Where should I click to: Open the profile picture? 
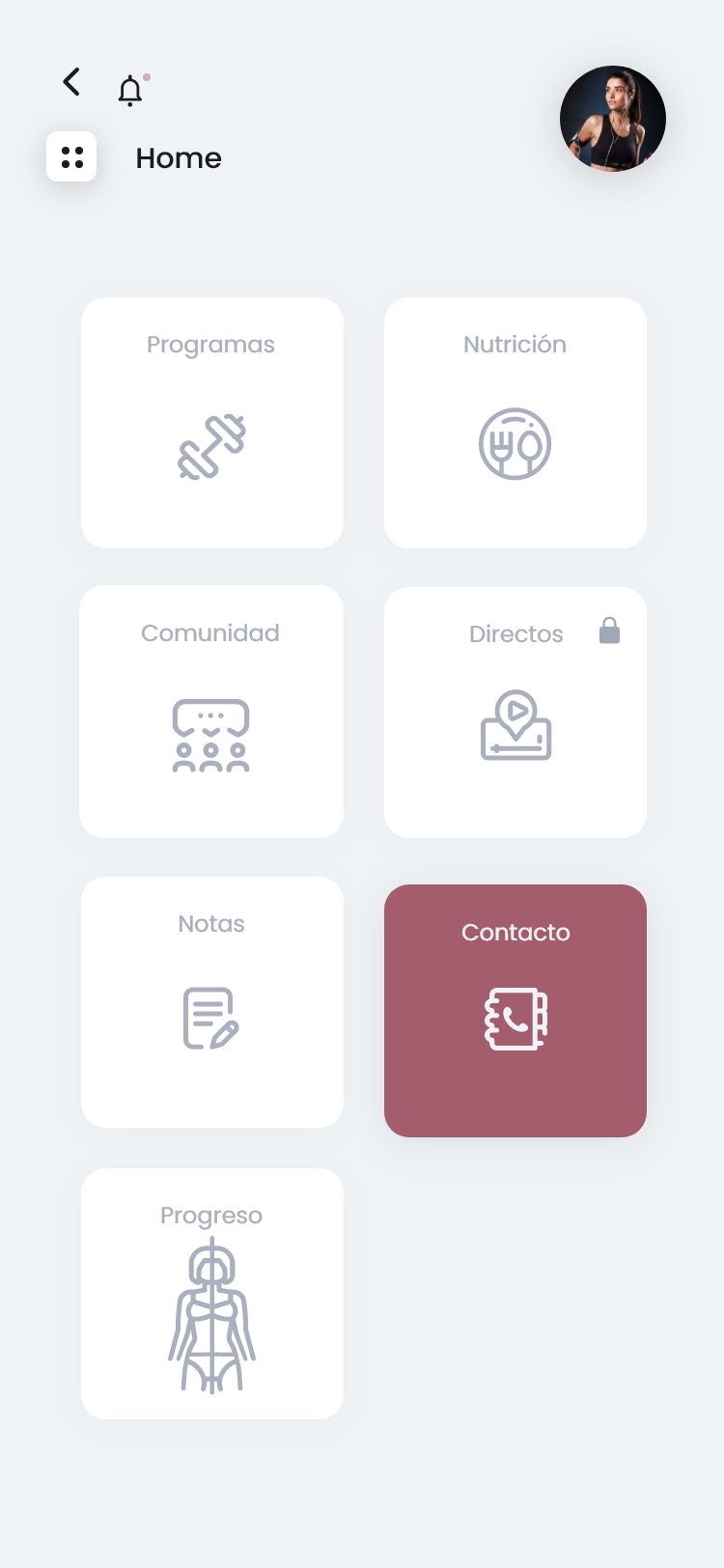click(612, 119)
